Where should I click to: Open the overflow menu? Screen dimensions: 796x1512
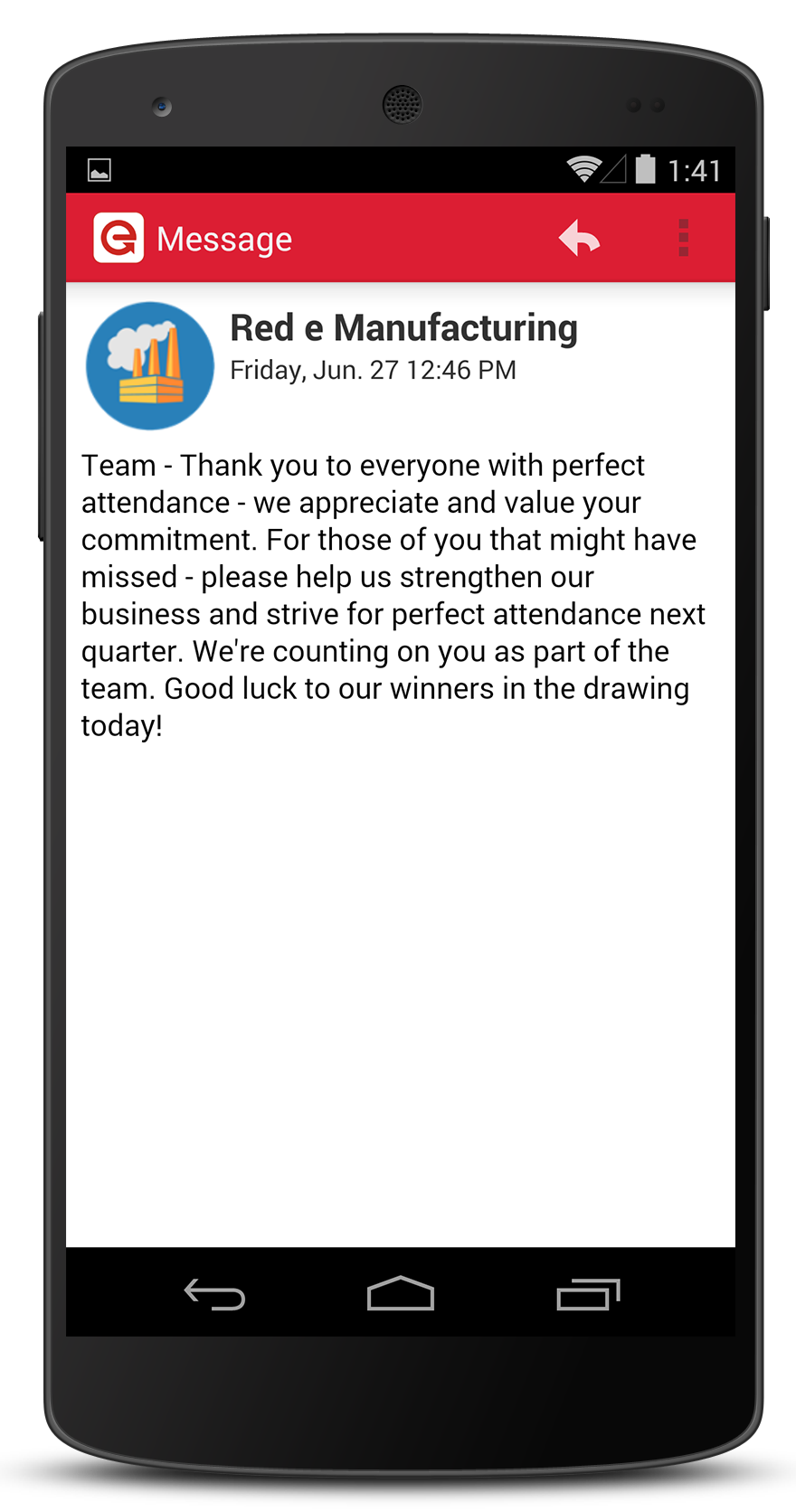click(x=683, y=239)
